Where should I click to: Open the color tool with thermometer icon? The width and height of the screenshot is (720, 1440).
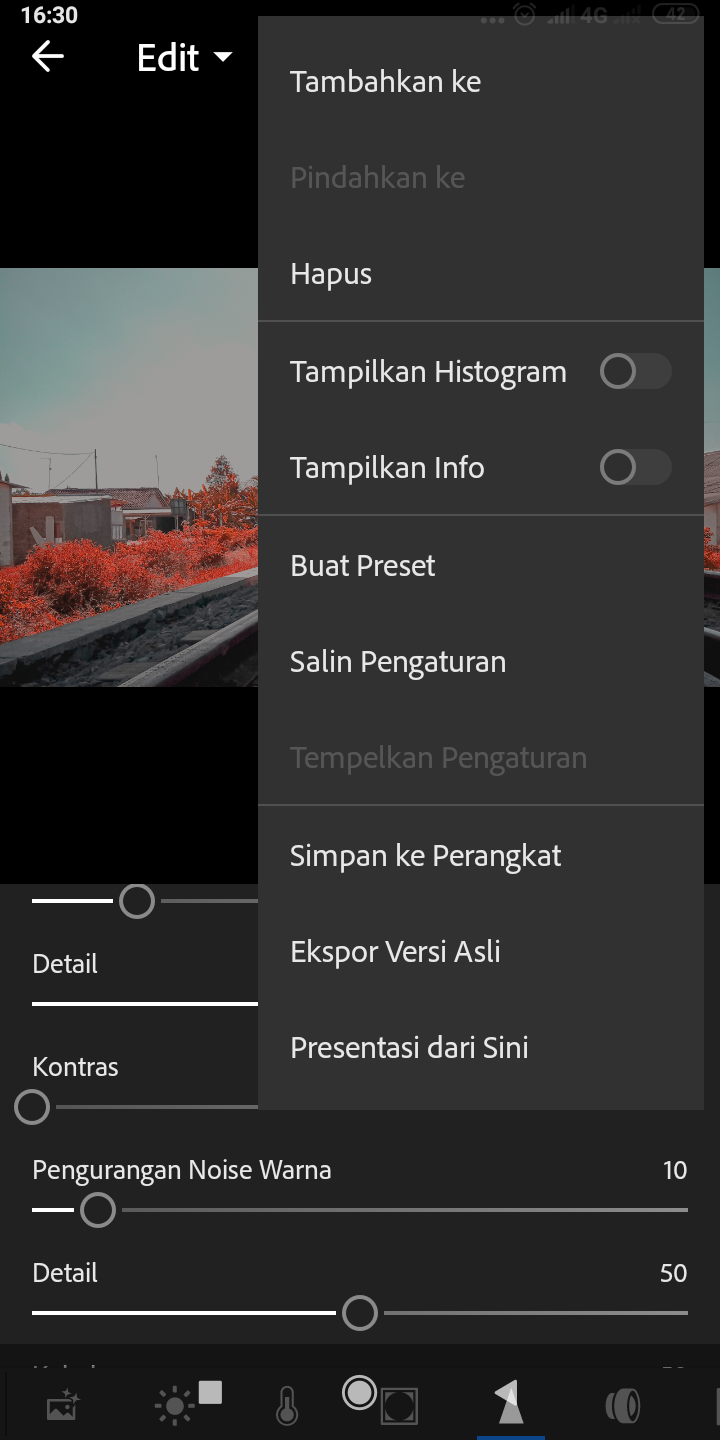pos(287,1405)
